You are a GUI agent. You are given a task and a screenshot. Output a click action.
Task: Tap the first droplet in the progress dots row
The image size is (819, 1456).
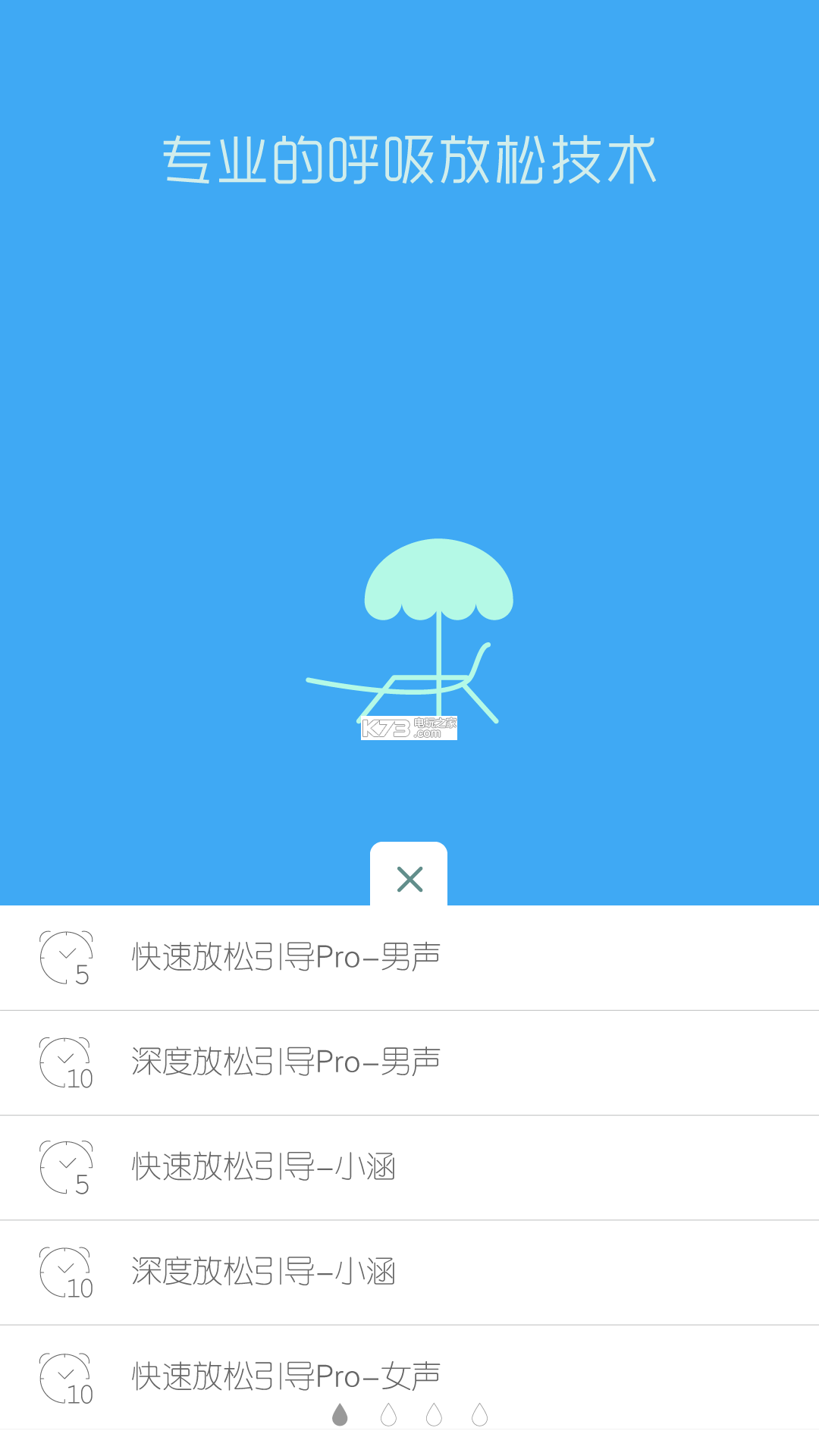340,1415
